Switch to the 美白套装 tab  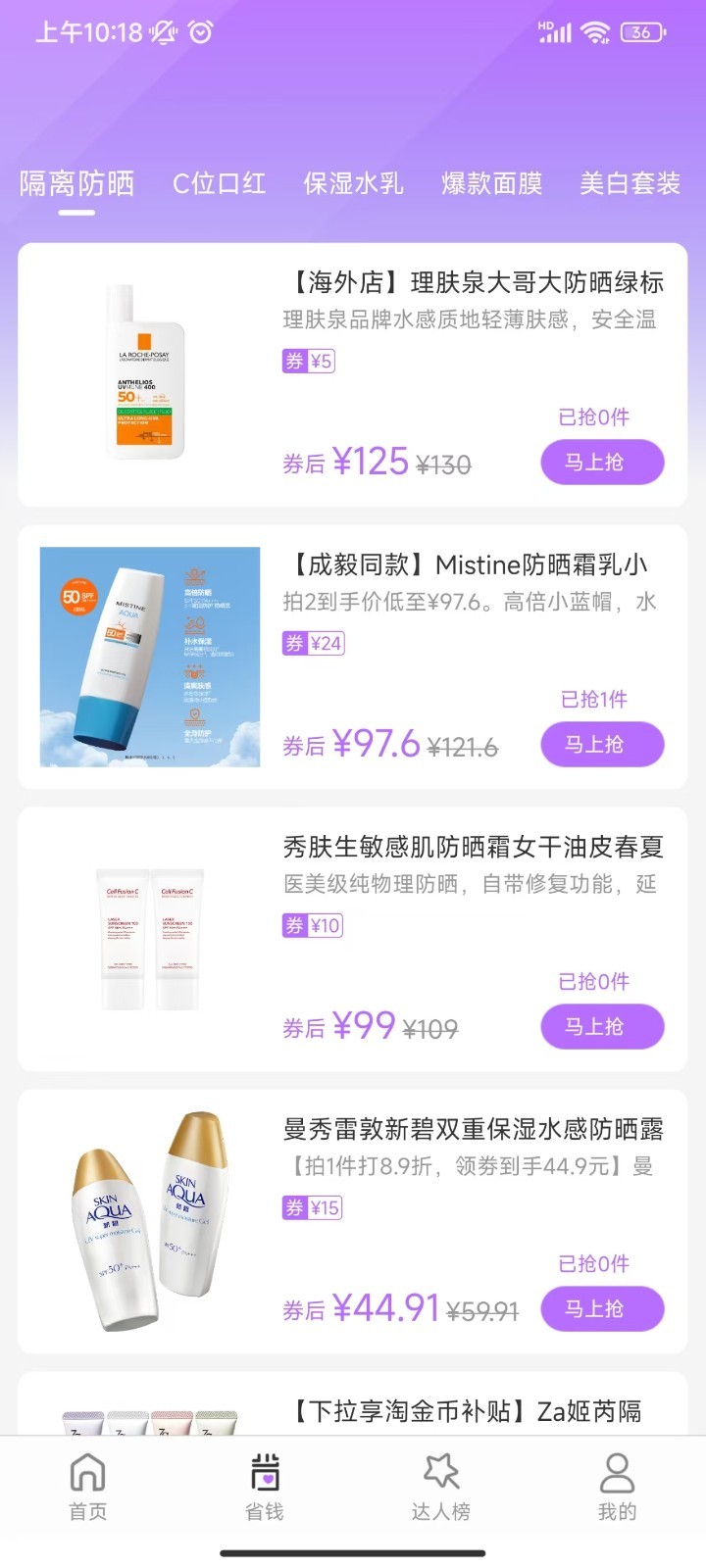click(630, 183)
